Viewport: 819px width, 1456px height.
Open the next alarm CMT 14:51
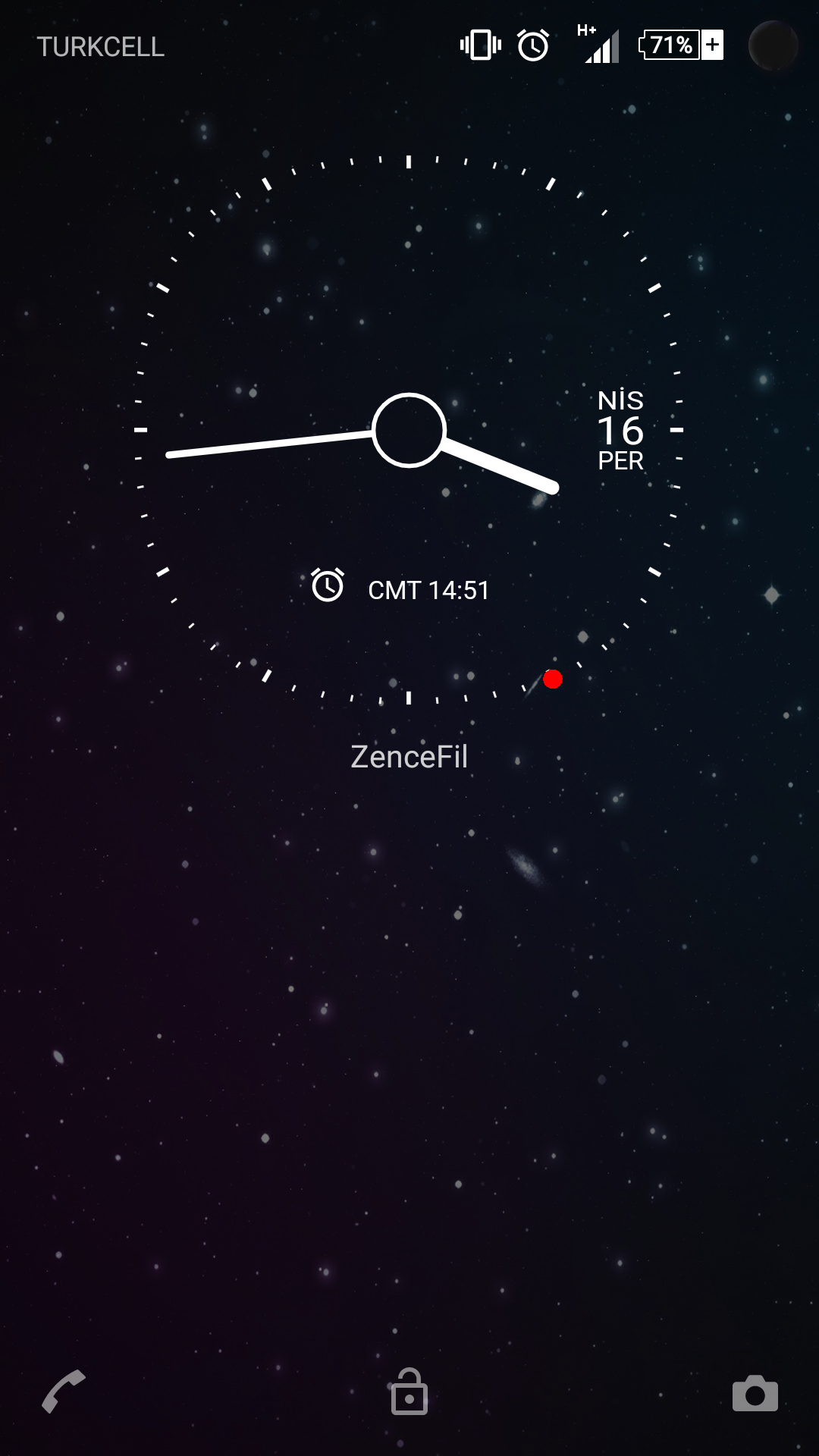[x=402, y=589]
